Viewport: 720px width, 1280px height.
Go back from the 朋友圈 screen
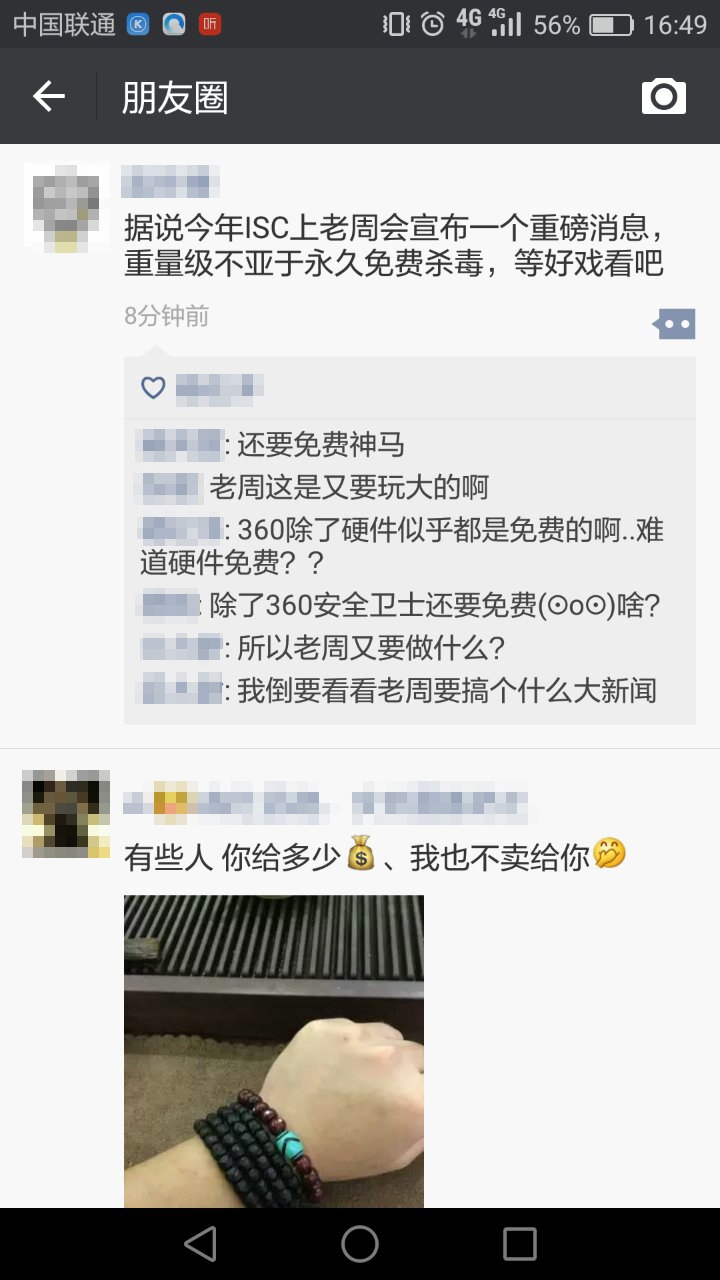[x=48, y=96]
